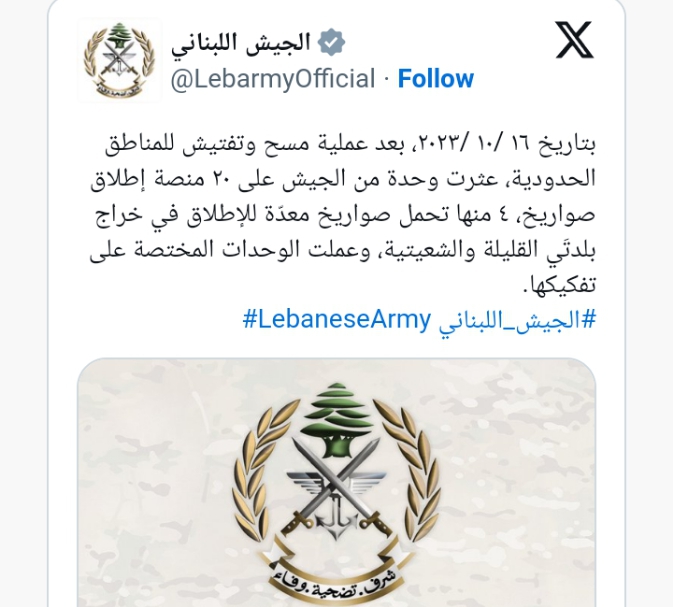The image size is (673, 607).
Task: Open the Lebanese Army profile picture
Action: (x=119, y=59)
